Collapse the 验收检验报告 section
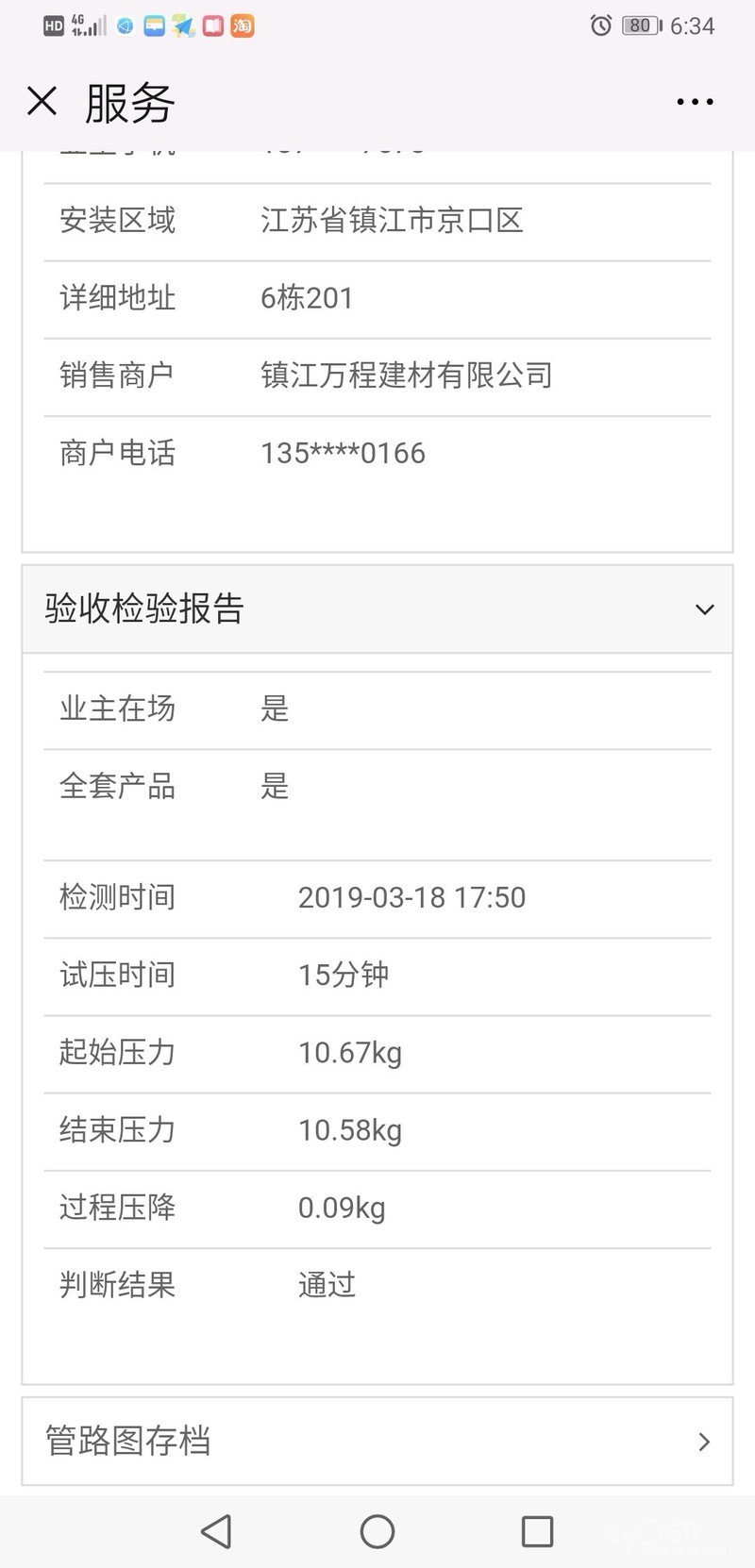 point(377,609)
